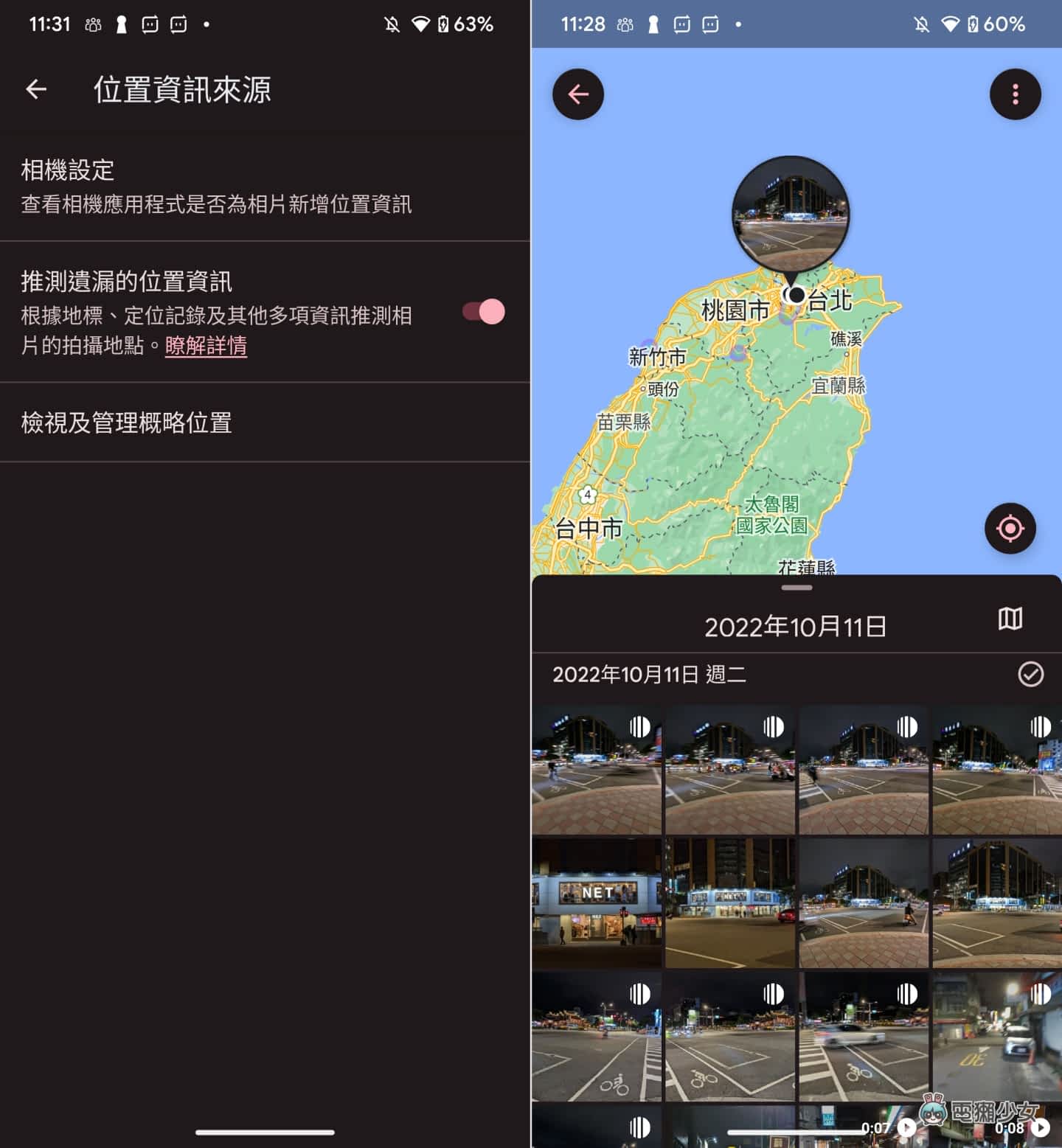Center the map on my current location
1062x1148 pixels.
[x=1010, y=529]
